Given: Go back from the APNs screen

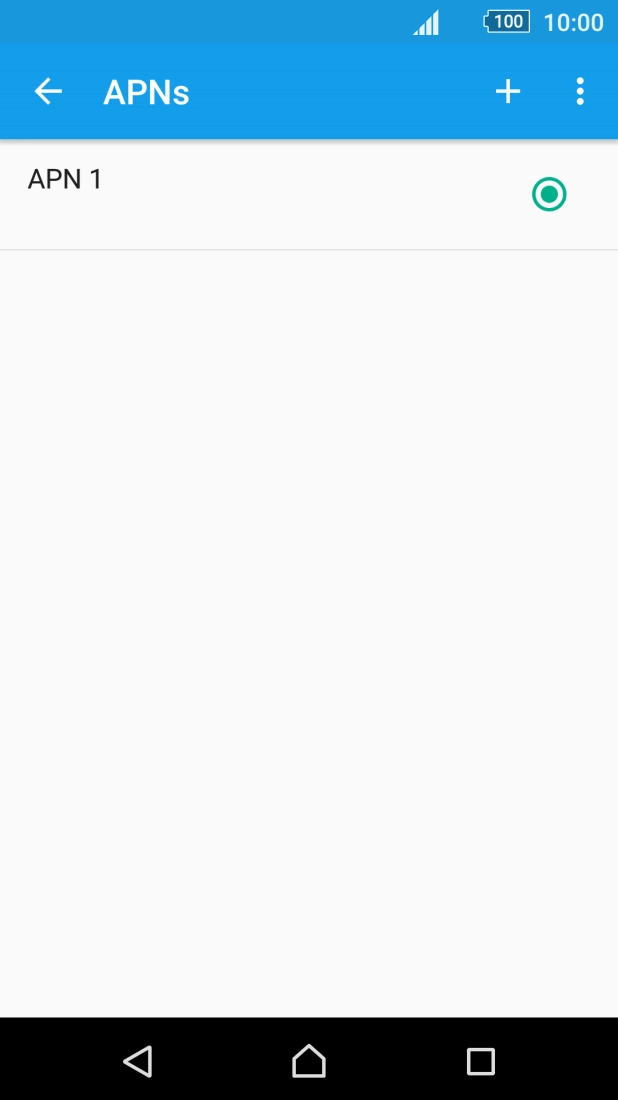Looking at the screenshot, I should (x=48, y=92).
